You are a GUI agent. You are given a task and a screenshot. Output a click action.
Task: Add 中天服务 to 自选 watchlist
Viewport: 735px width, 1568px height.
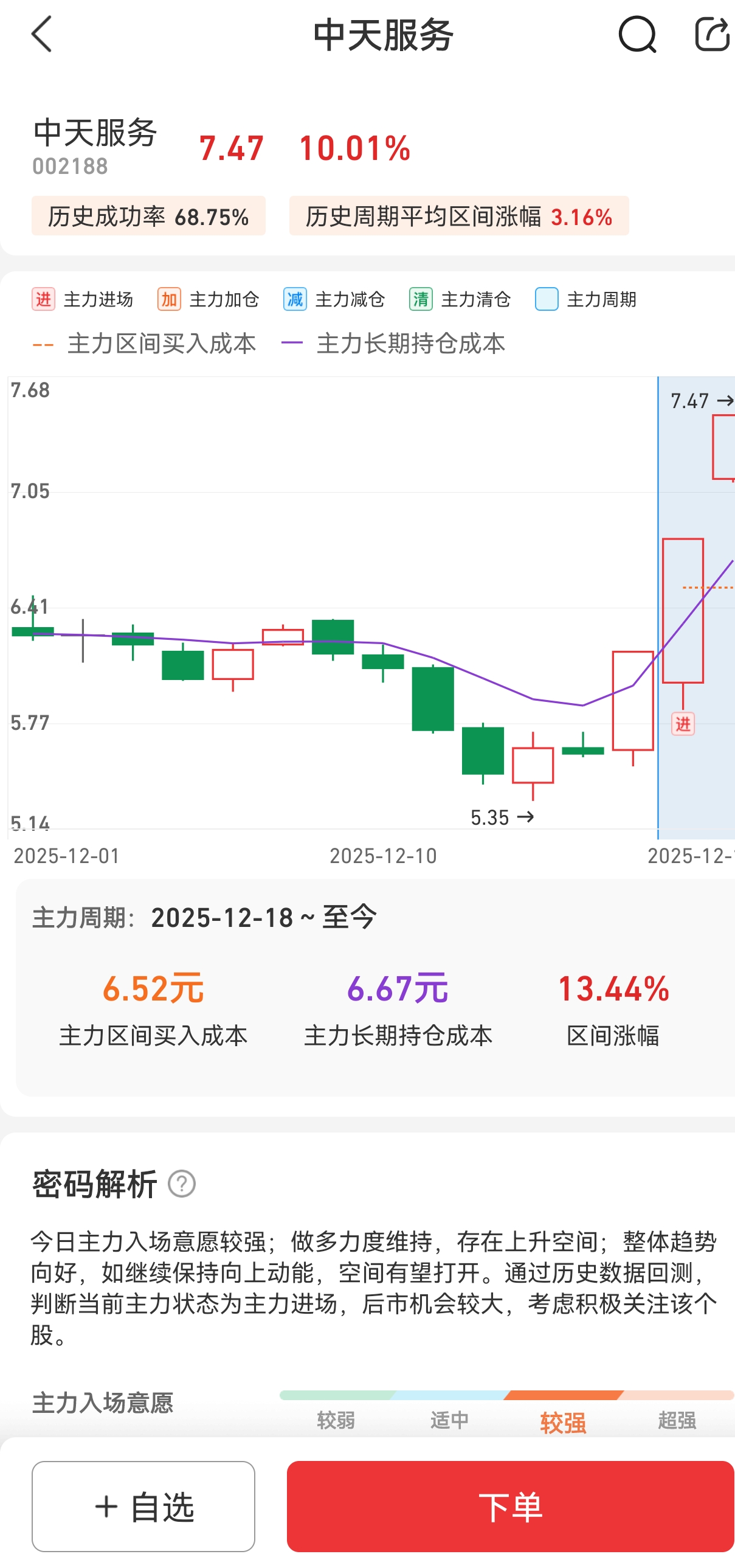(143, 1506)
